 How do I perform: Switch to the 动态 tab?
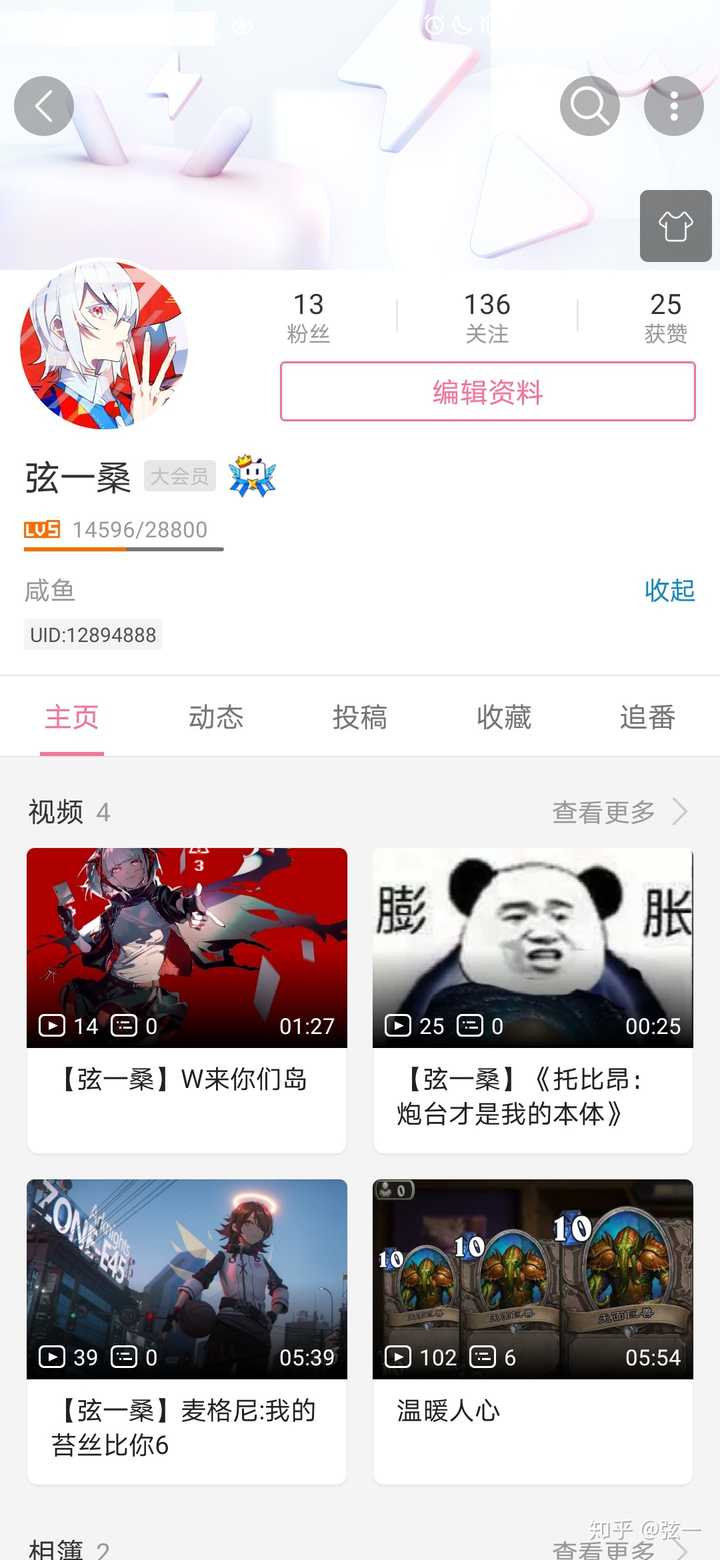click(x=216, y=717)
